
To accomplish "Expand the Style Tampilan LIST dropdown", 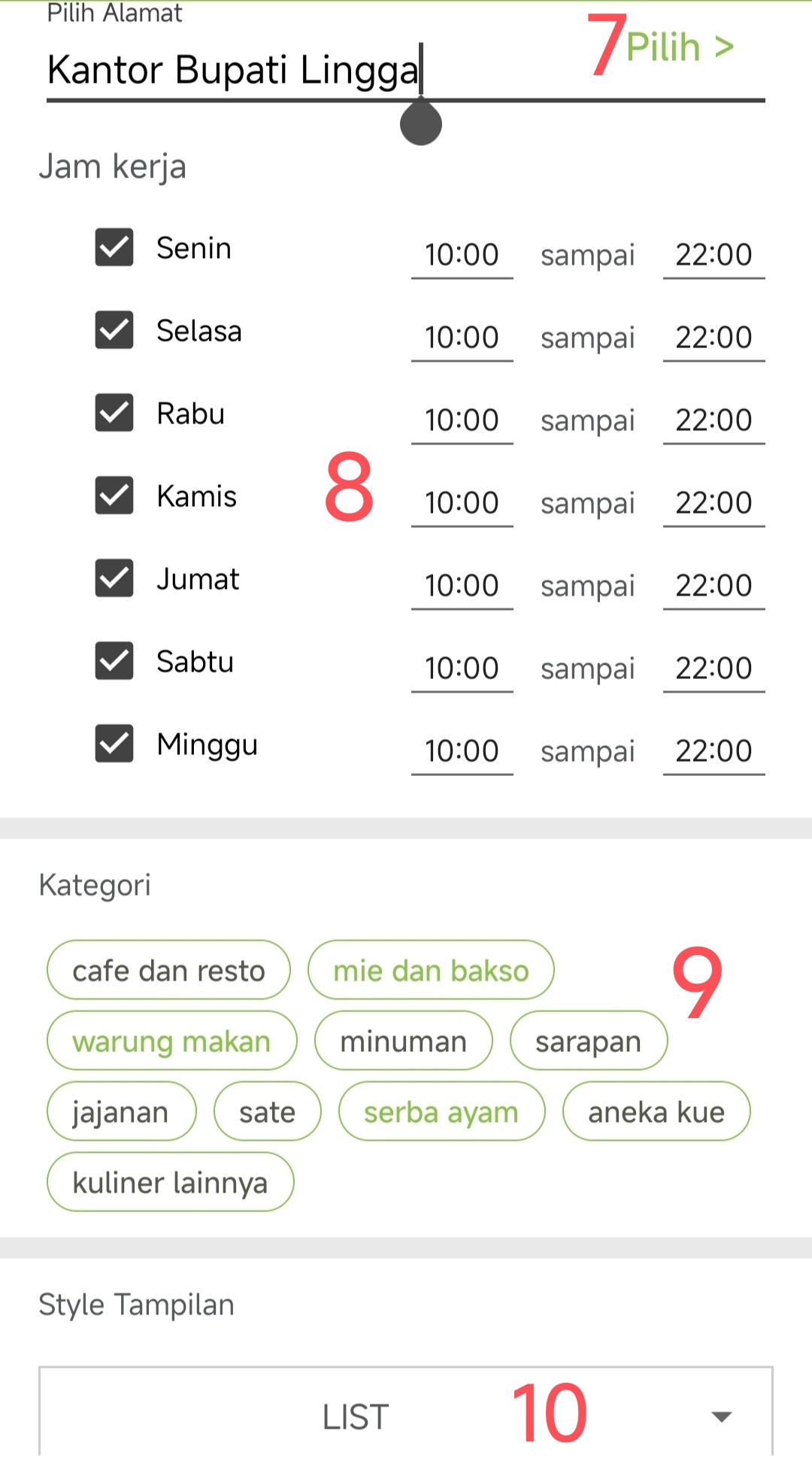I will 406,1417.
